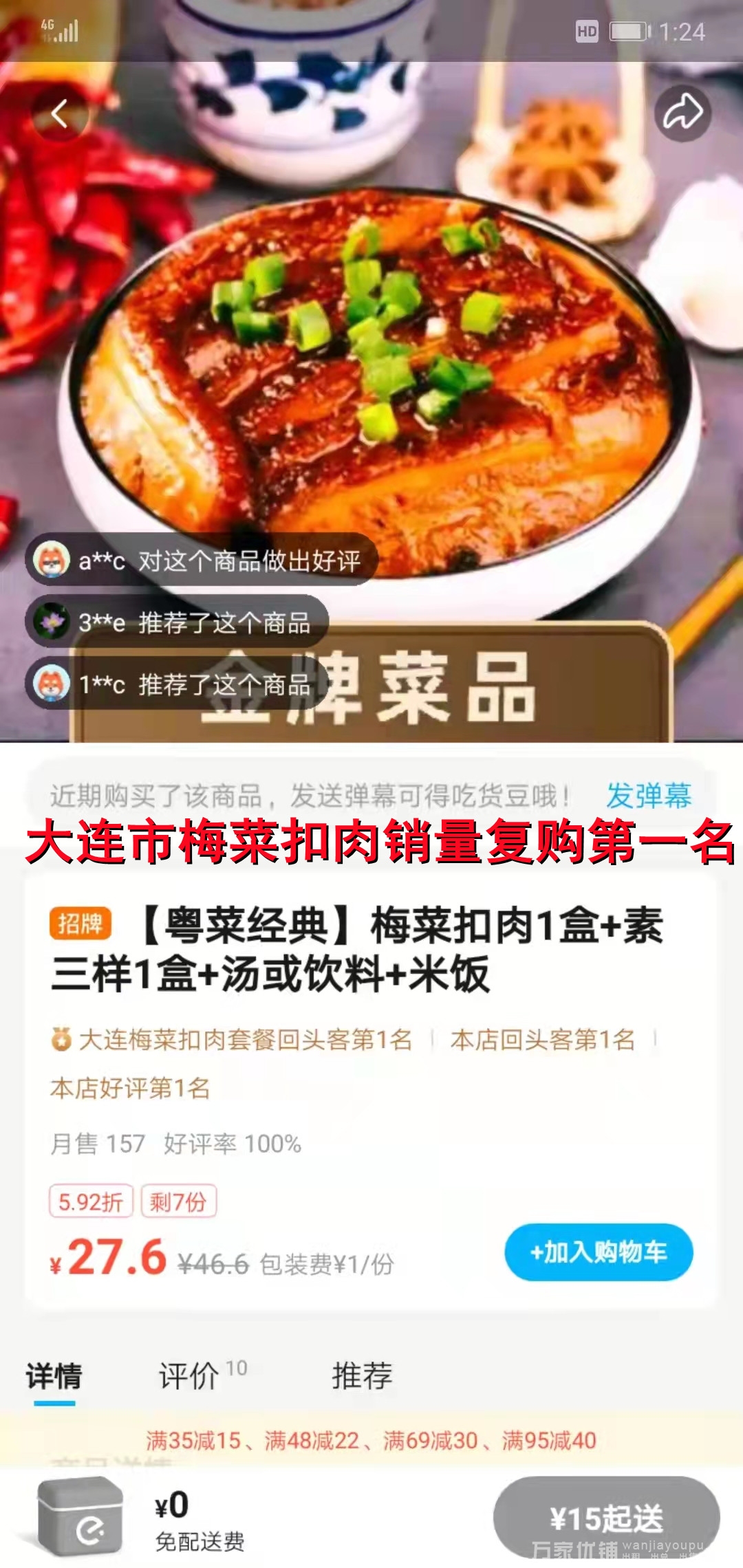The width and height of the screenshot is (743, 1568).
Task: Go back using the top-left arrow
Action: (x=61, y=113)
